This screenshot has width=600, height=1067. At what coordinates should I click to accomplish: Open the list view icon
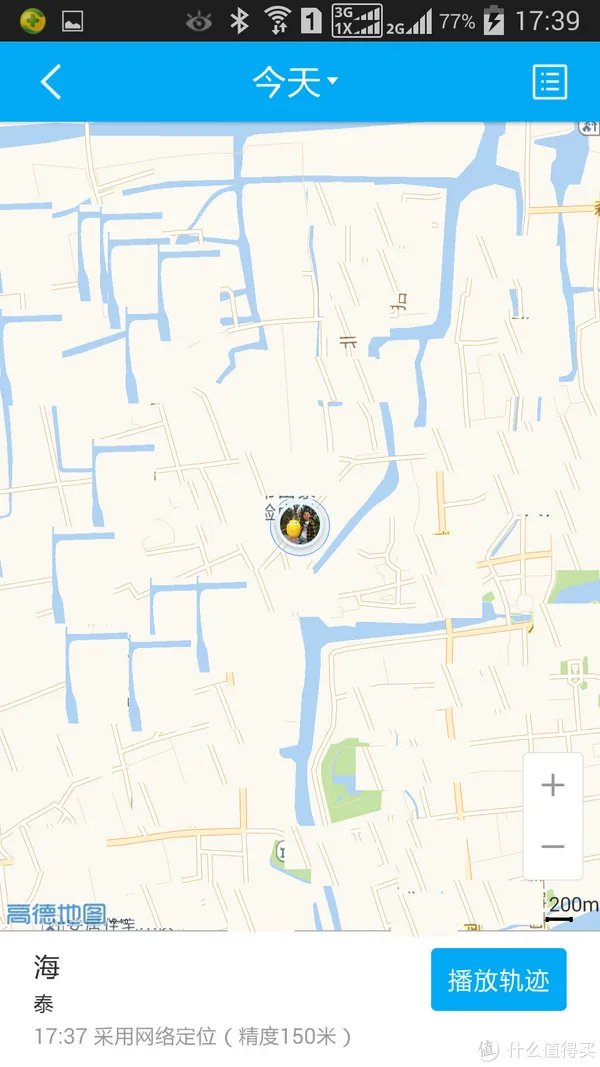(x=549, y=82)
